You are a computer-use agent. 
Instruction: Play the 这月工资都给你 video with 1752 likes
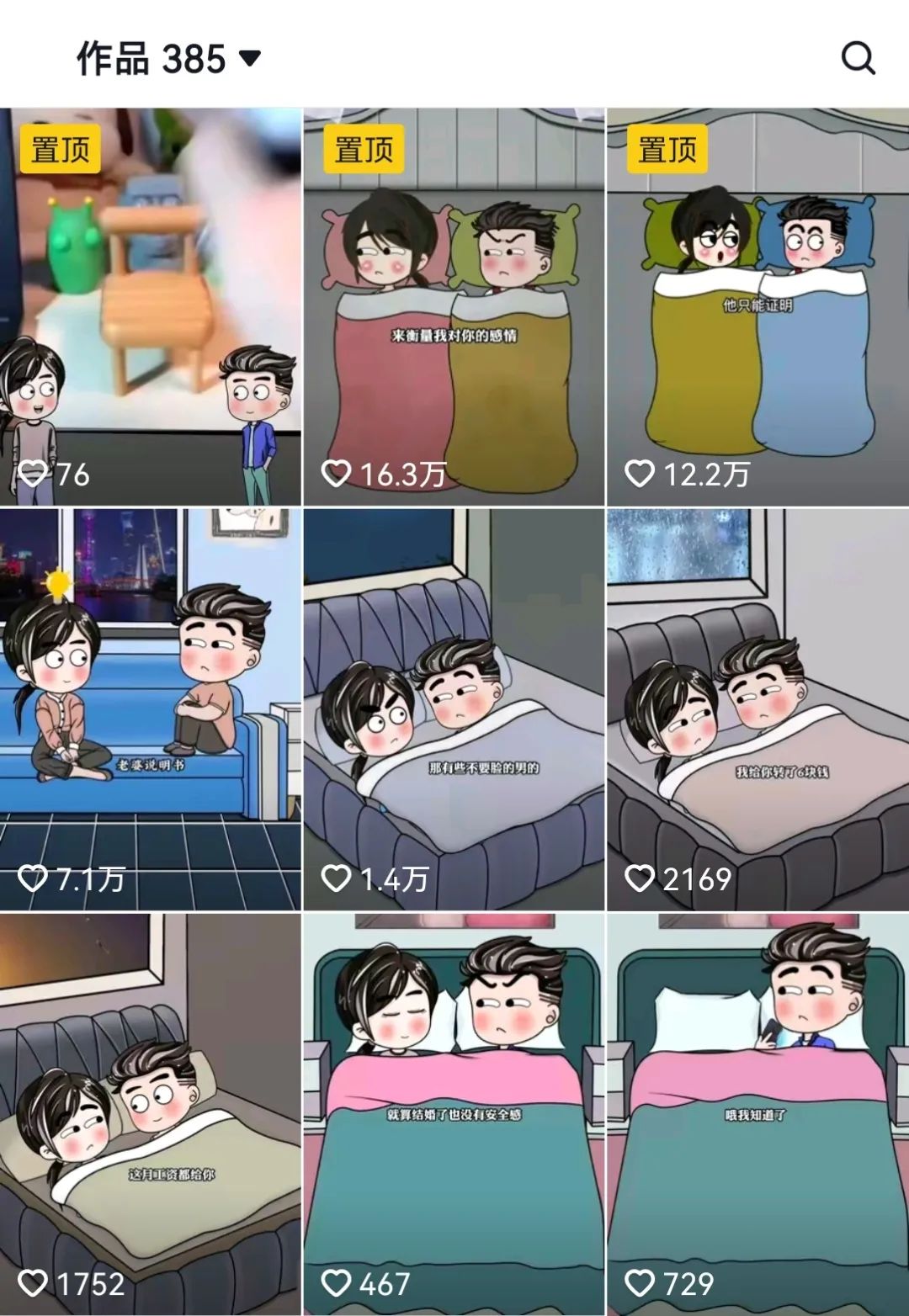tap(150, 1112)
